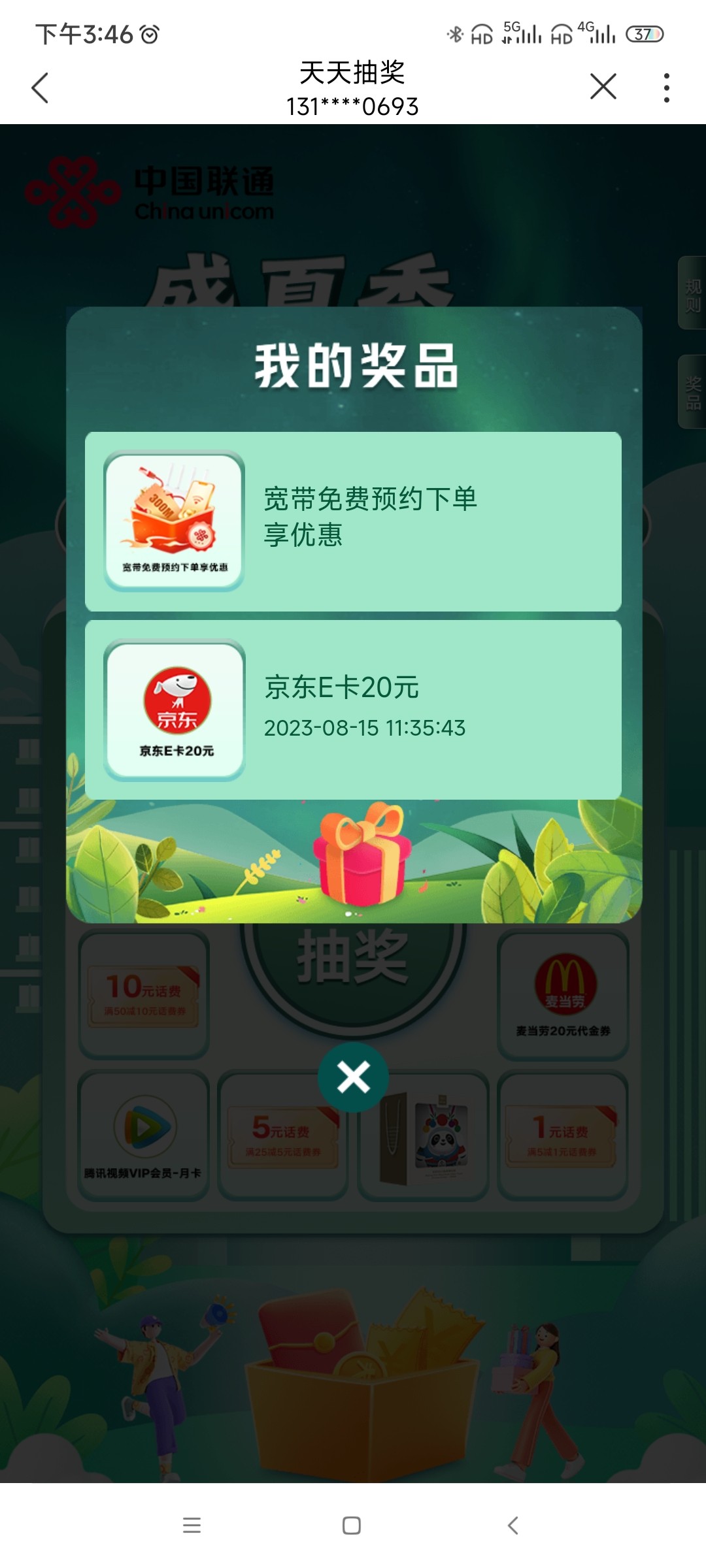Dismiss the 我的奖品 dialog
Image resolution: width=706 pixels, height=1568 pixels.
pyautogui.click(x=353, y=1077)
